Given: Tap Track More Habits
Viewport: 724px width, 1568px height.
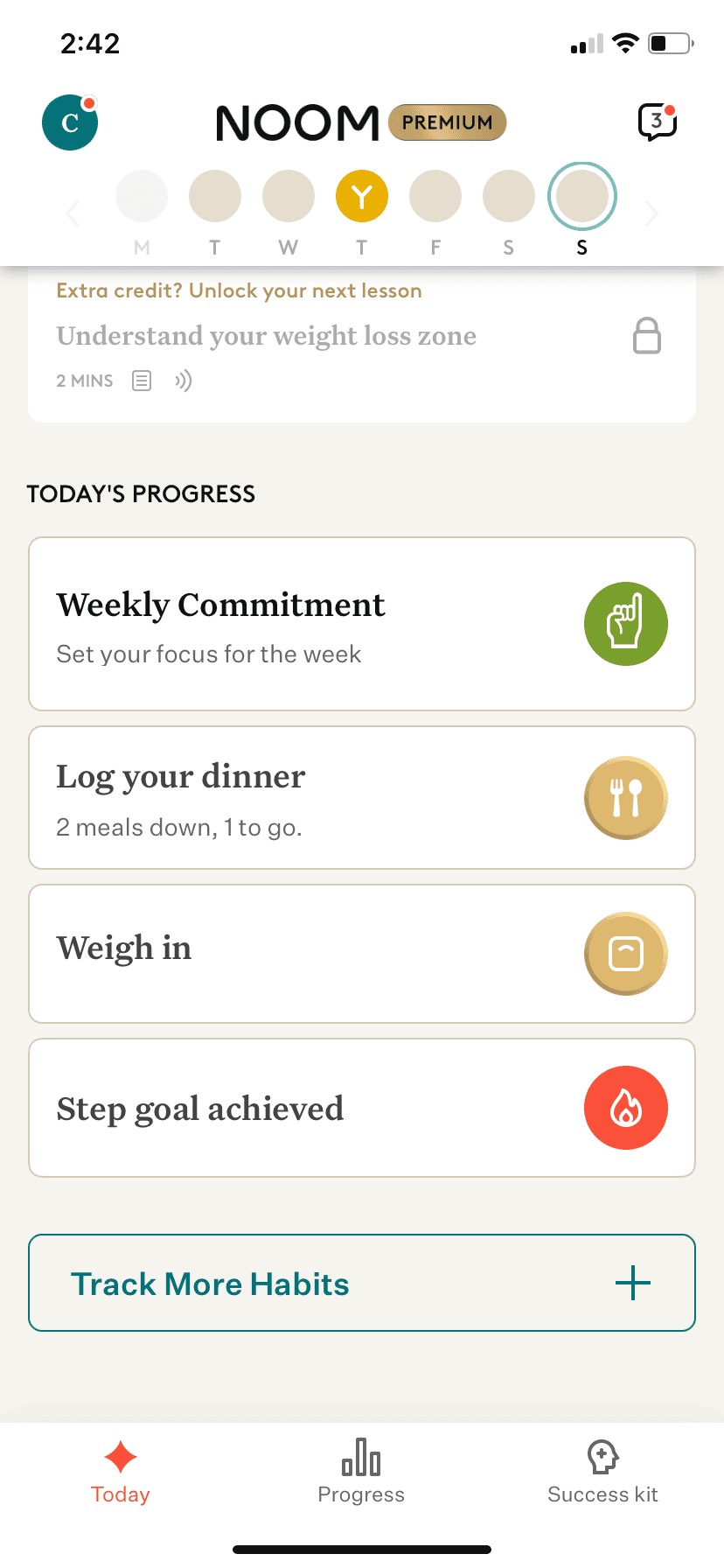Looking at the screenshot, I should [x=362, y=1283].
